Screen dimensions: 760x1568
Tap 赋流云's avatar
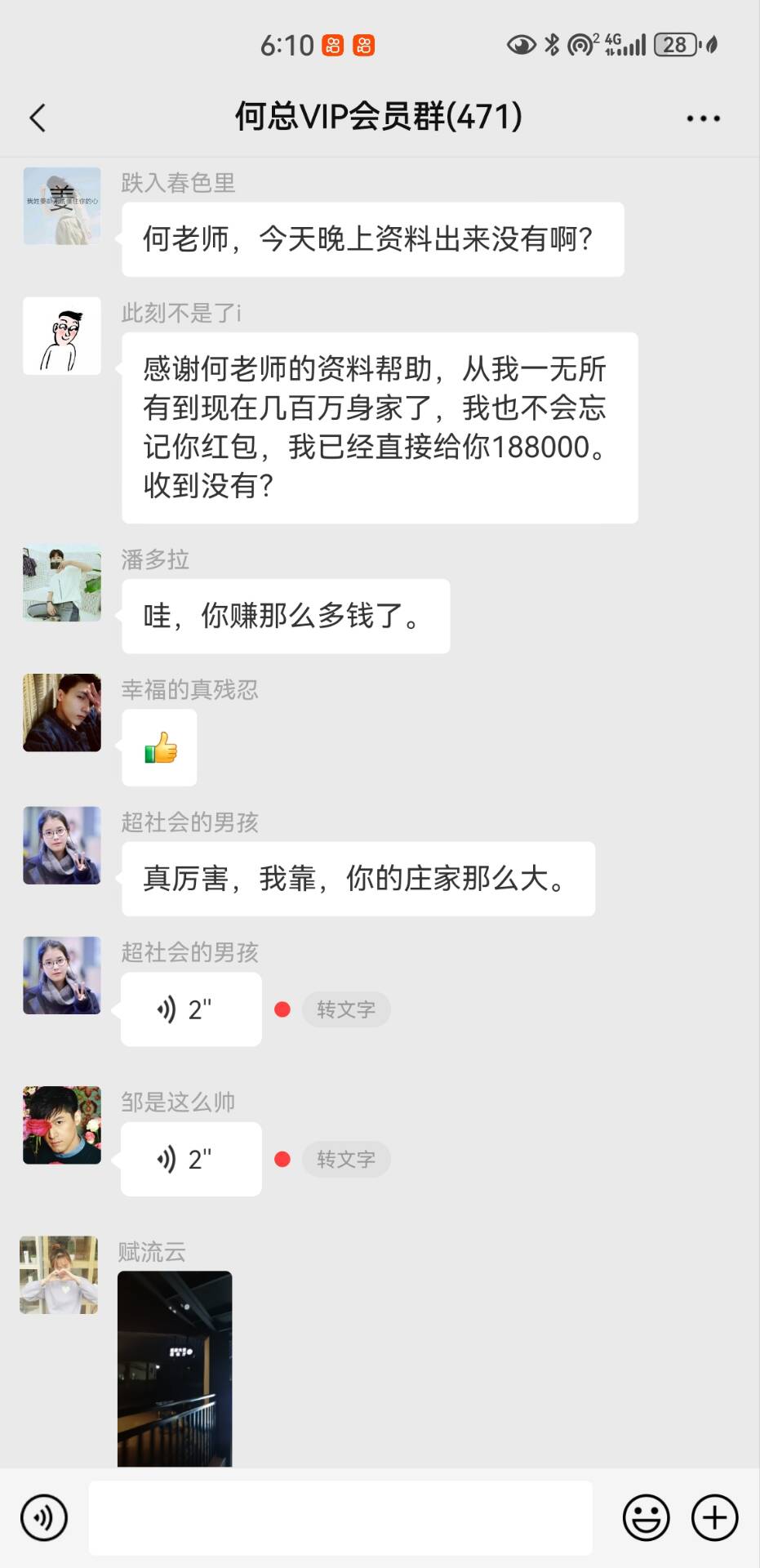pyautogui.click(x=59, y=1275)
